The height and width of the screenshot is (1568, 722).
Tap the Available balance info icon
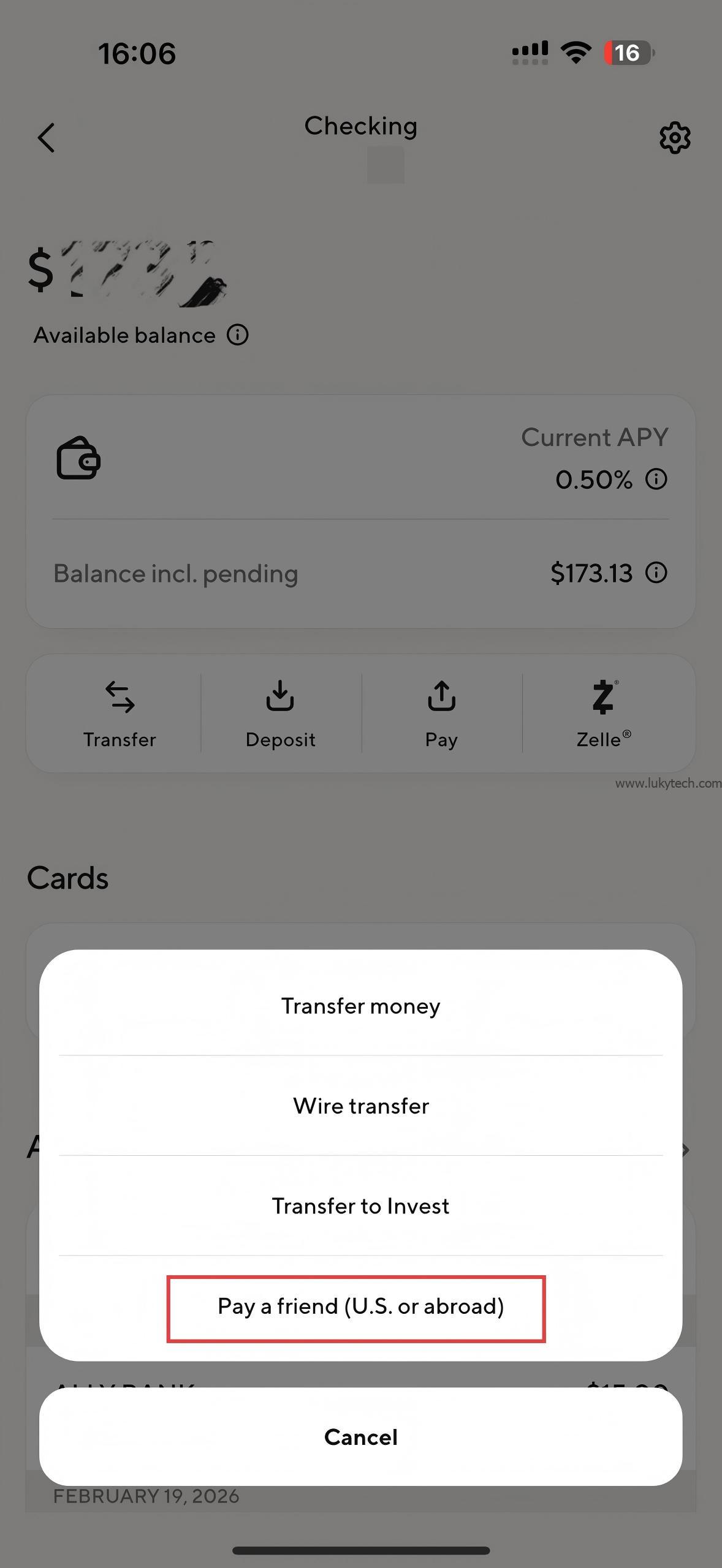(238, 335)
